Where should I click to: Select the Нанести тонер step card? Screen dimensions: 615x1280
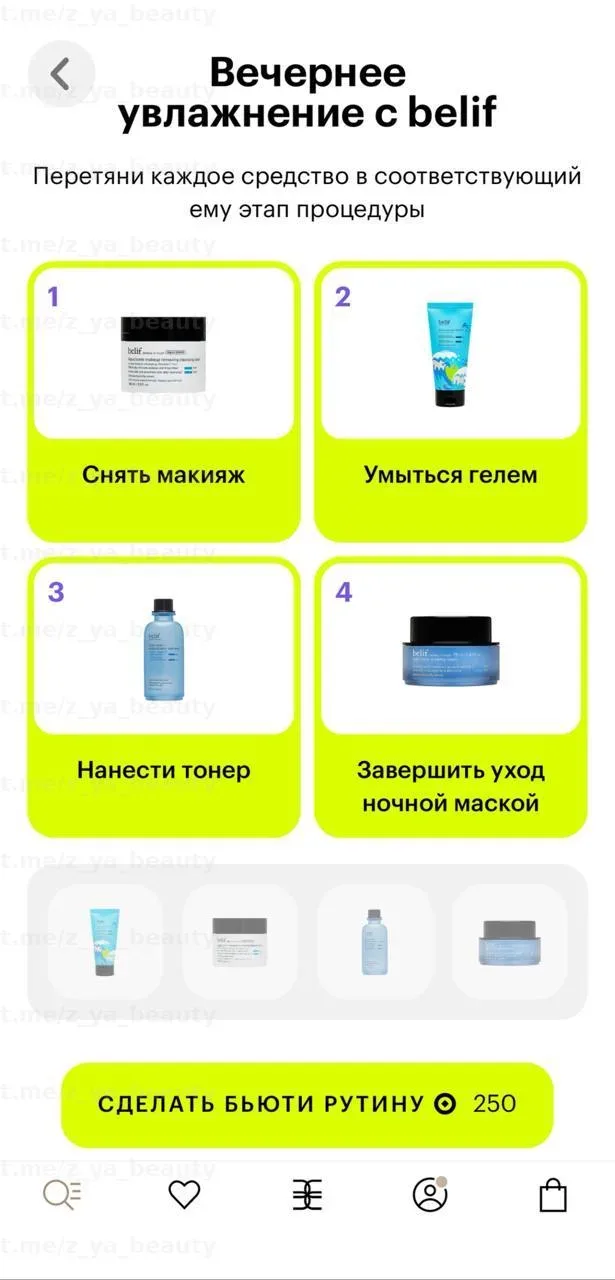coord(163,697)
